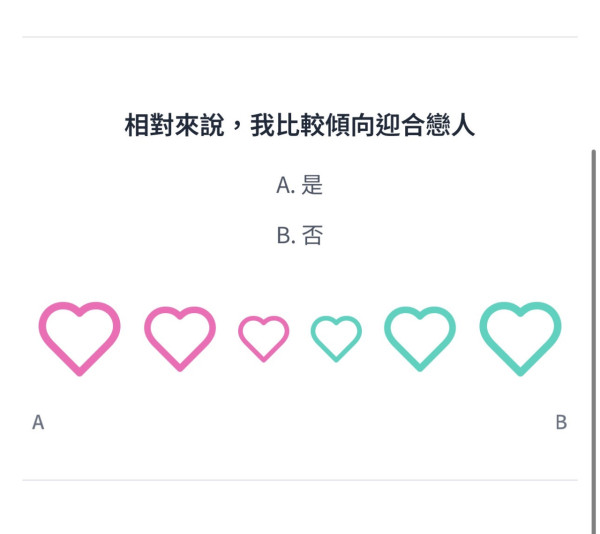This screenshot has height=534, width=600.
Task: Select the largest teal heart for strongly B
Action: tap(520, 338)
